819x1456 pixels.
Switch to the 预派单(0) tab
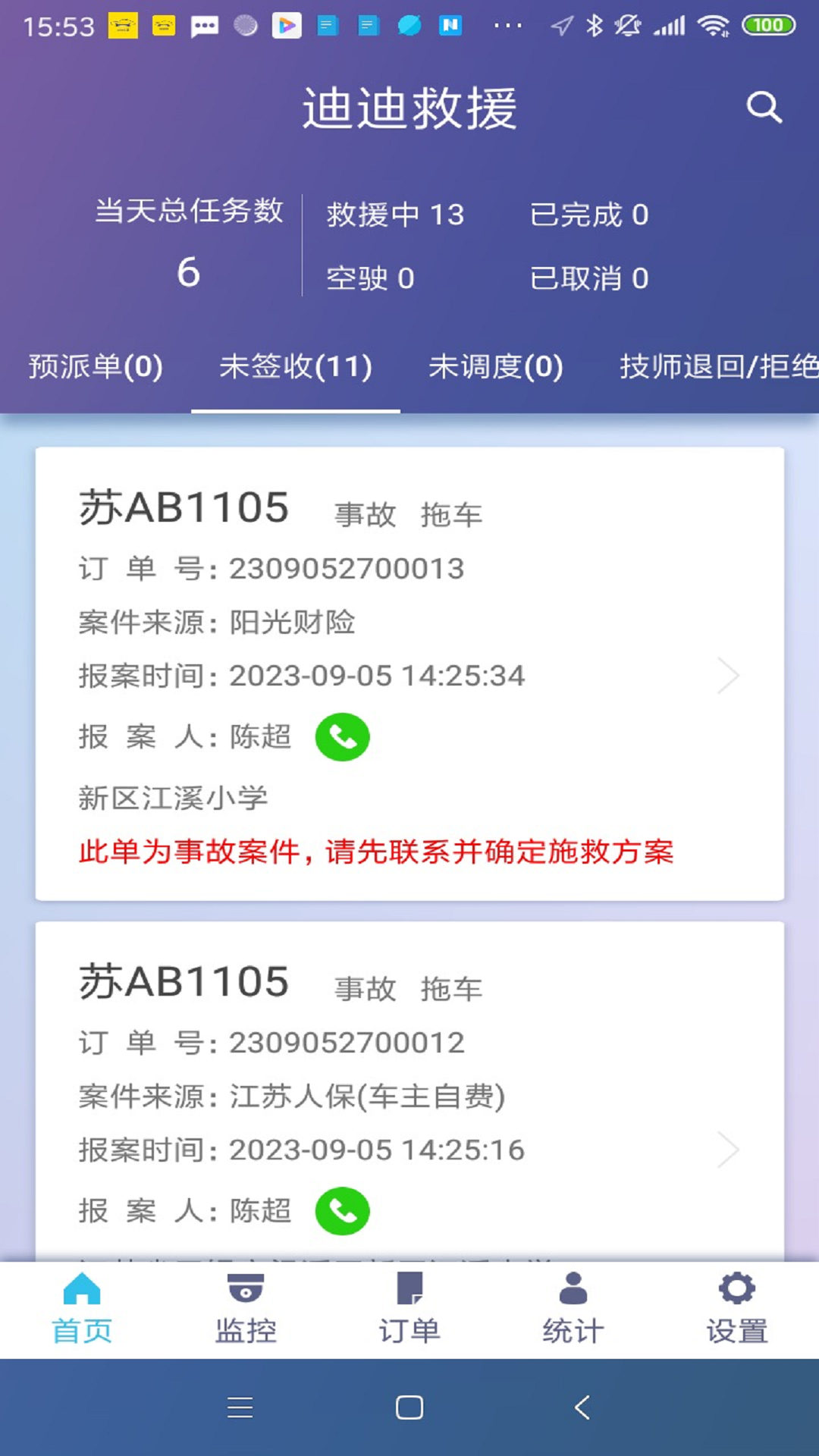[x=93, y=366]
